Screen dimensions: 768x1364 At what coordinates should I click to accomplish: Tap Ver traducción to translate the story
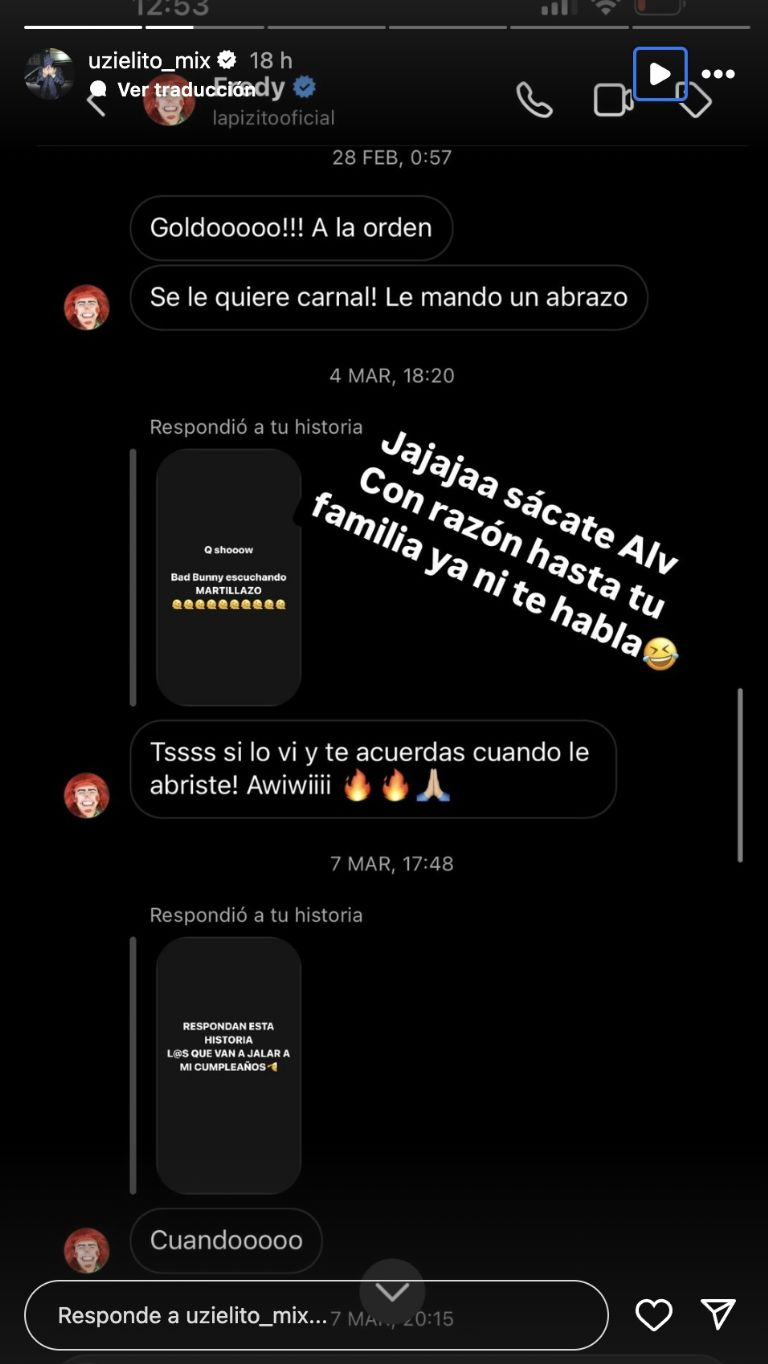[x=185, y=90]
